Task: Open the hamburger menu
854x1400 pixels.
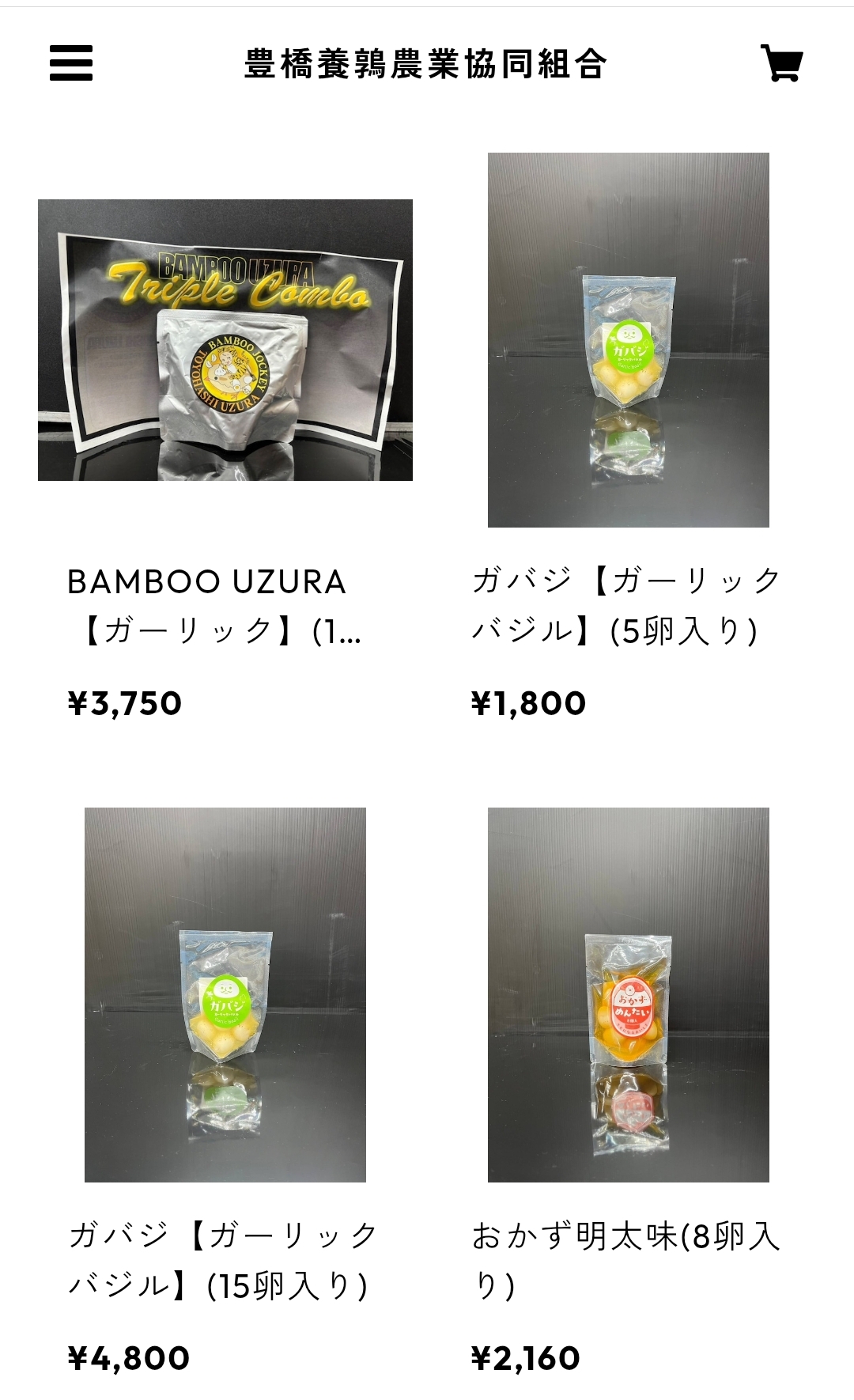Action: [x=71, y=63]
